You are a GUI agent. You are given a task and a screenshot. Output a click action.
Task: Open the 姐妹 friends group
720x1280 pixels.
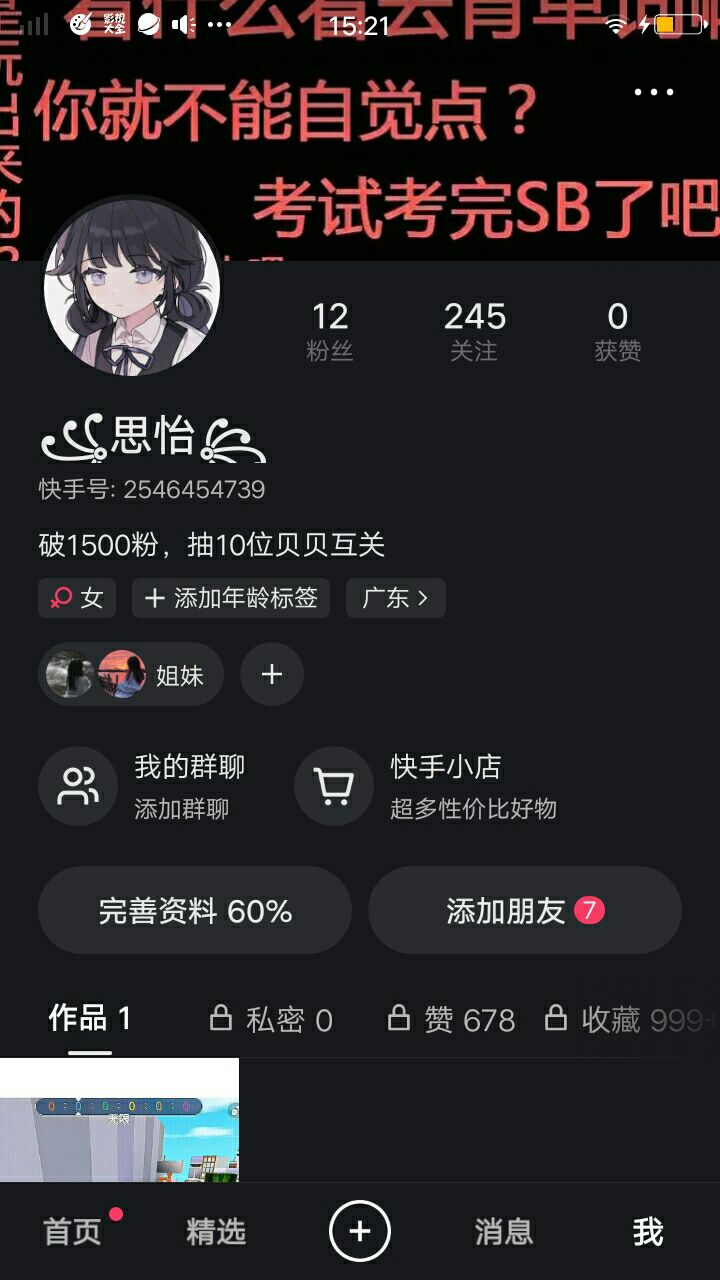[130, 675]
